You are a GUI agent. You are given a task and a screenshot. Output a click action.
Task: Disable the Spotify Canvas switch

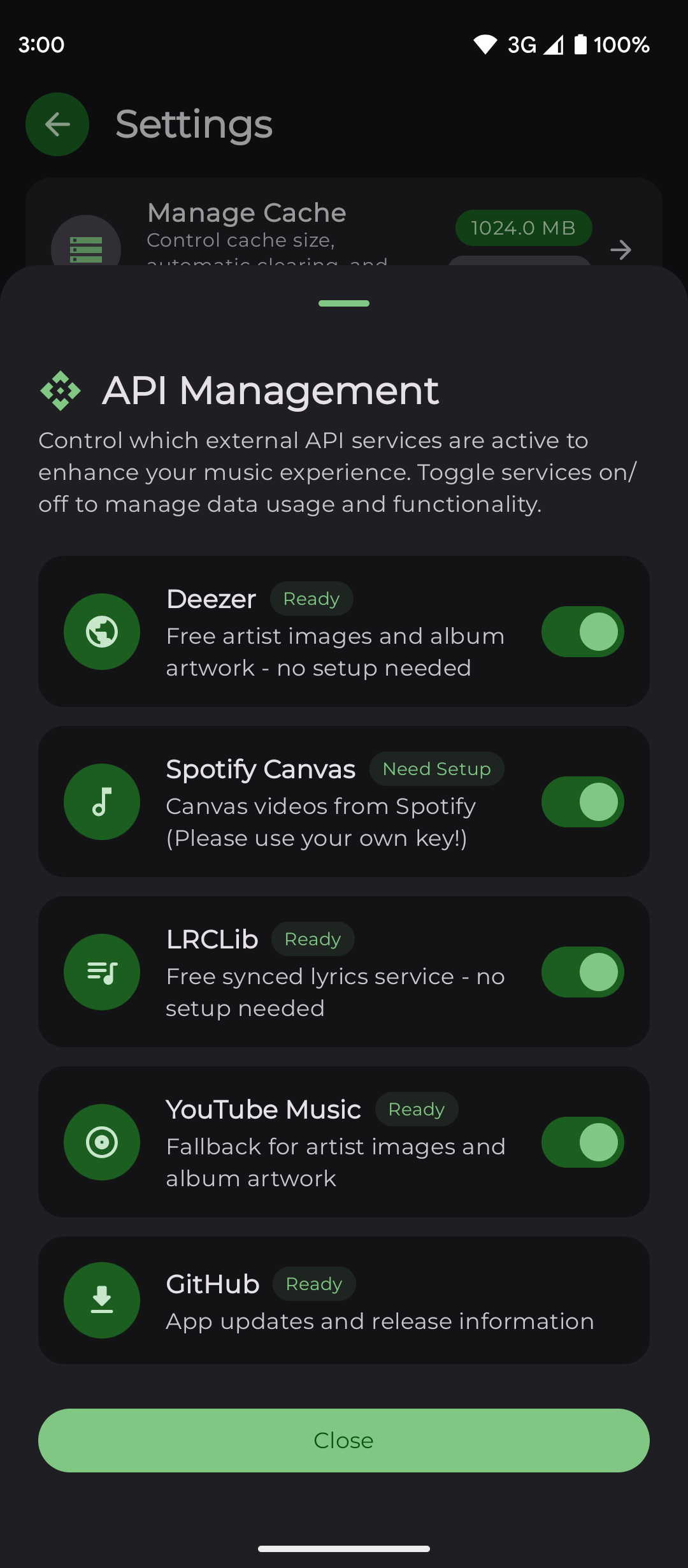pos(582,802)
